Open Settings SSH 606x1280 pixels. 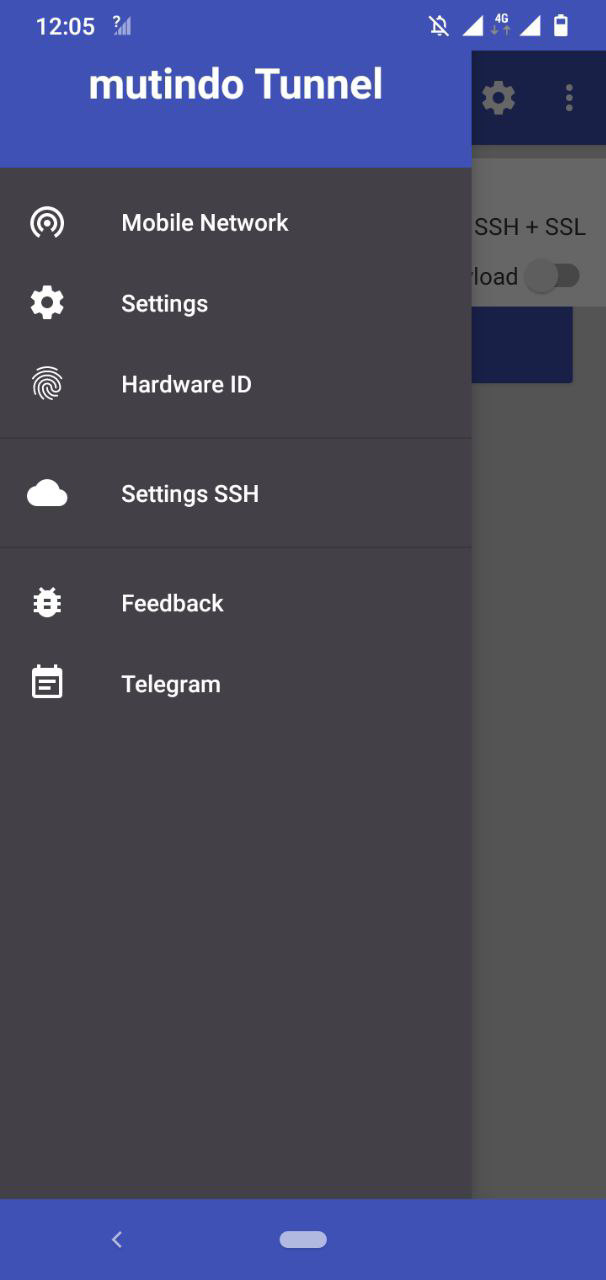coord(190,494)
